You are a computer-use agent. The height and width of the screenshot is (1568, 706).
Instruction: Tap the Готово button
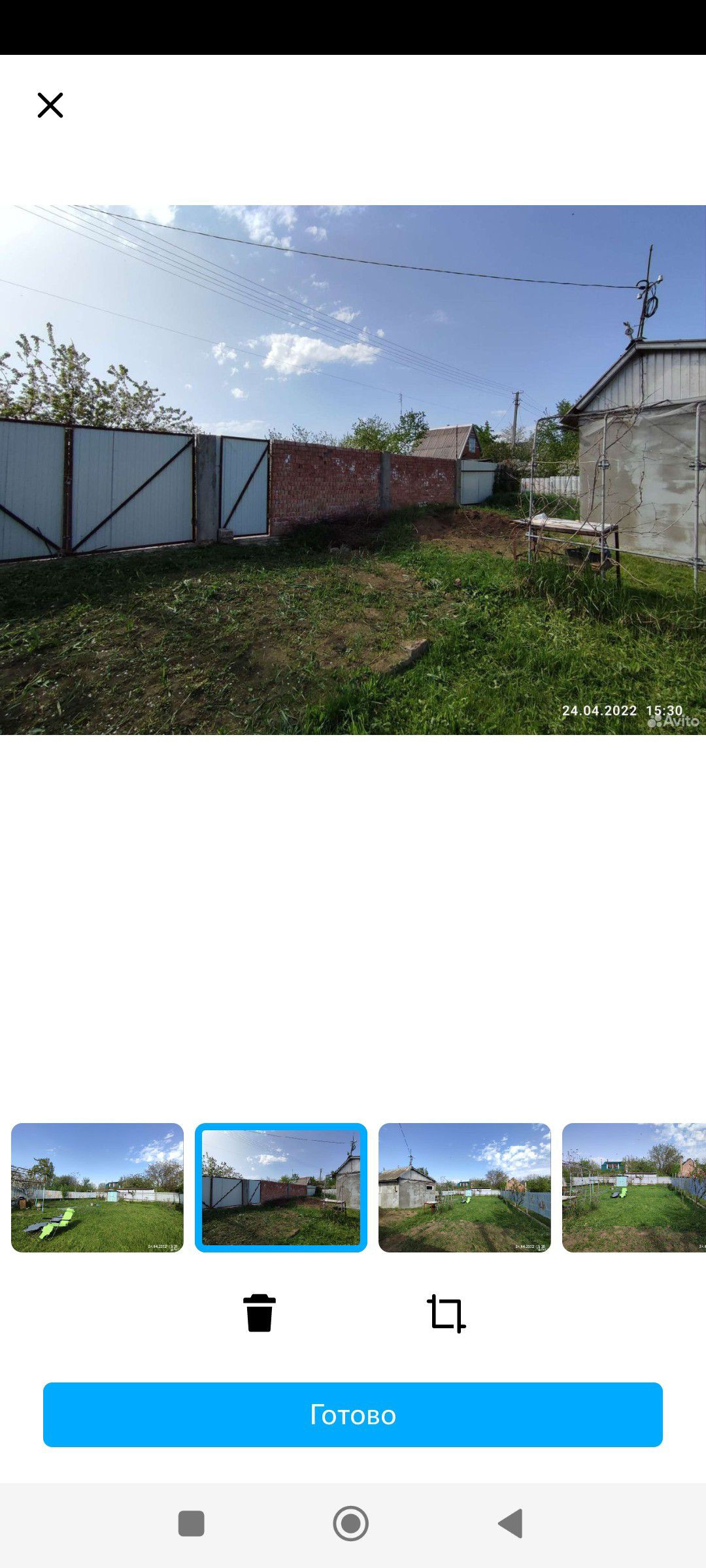click(353, 1414)
